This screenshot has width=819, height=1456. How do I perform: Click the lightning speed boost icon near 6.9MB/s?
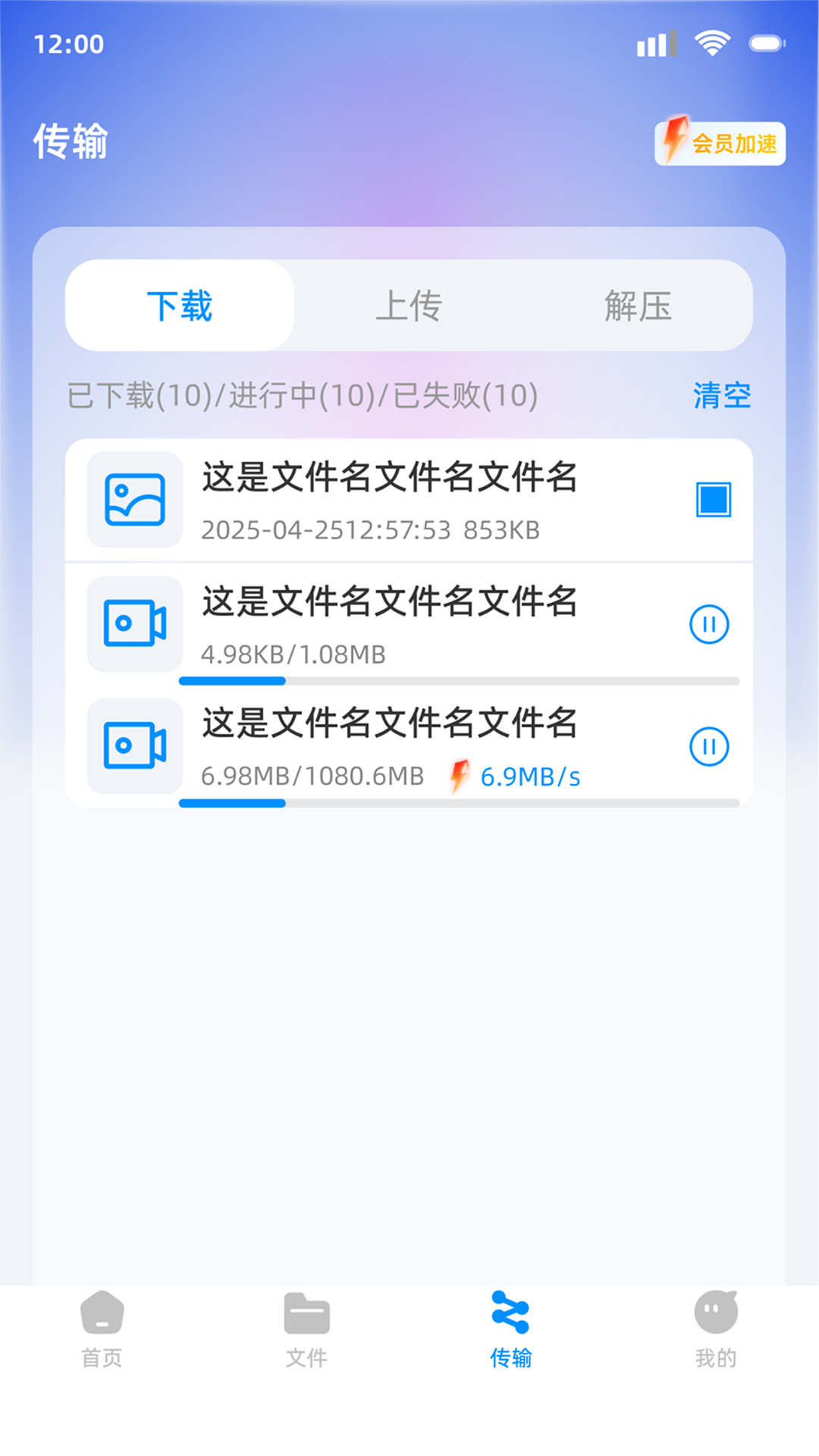[x=458, y=775]
